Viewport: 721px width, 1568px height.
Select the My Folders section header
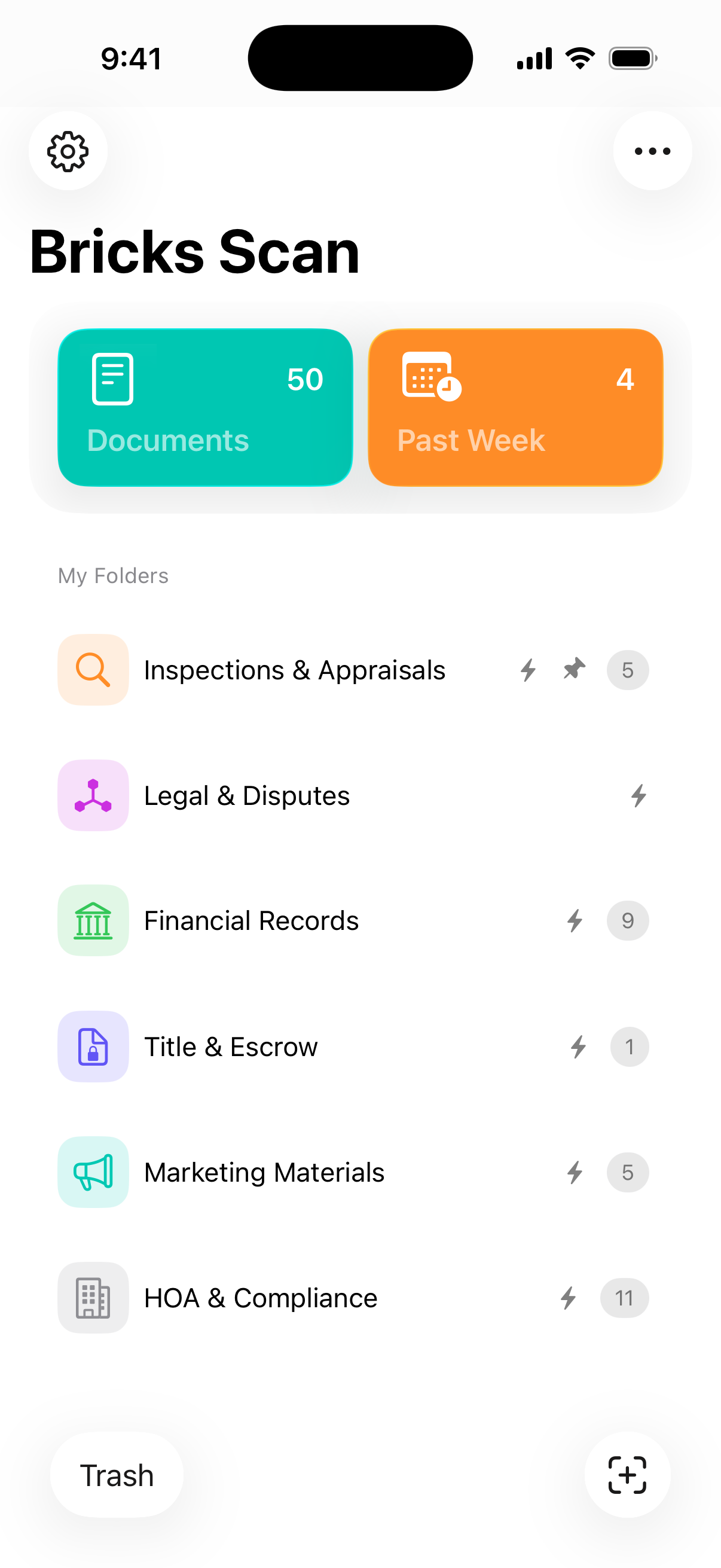tap(113, 575)
